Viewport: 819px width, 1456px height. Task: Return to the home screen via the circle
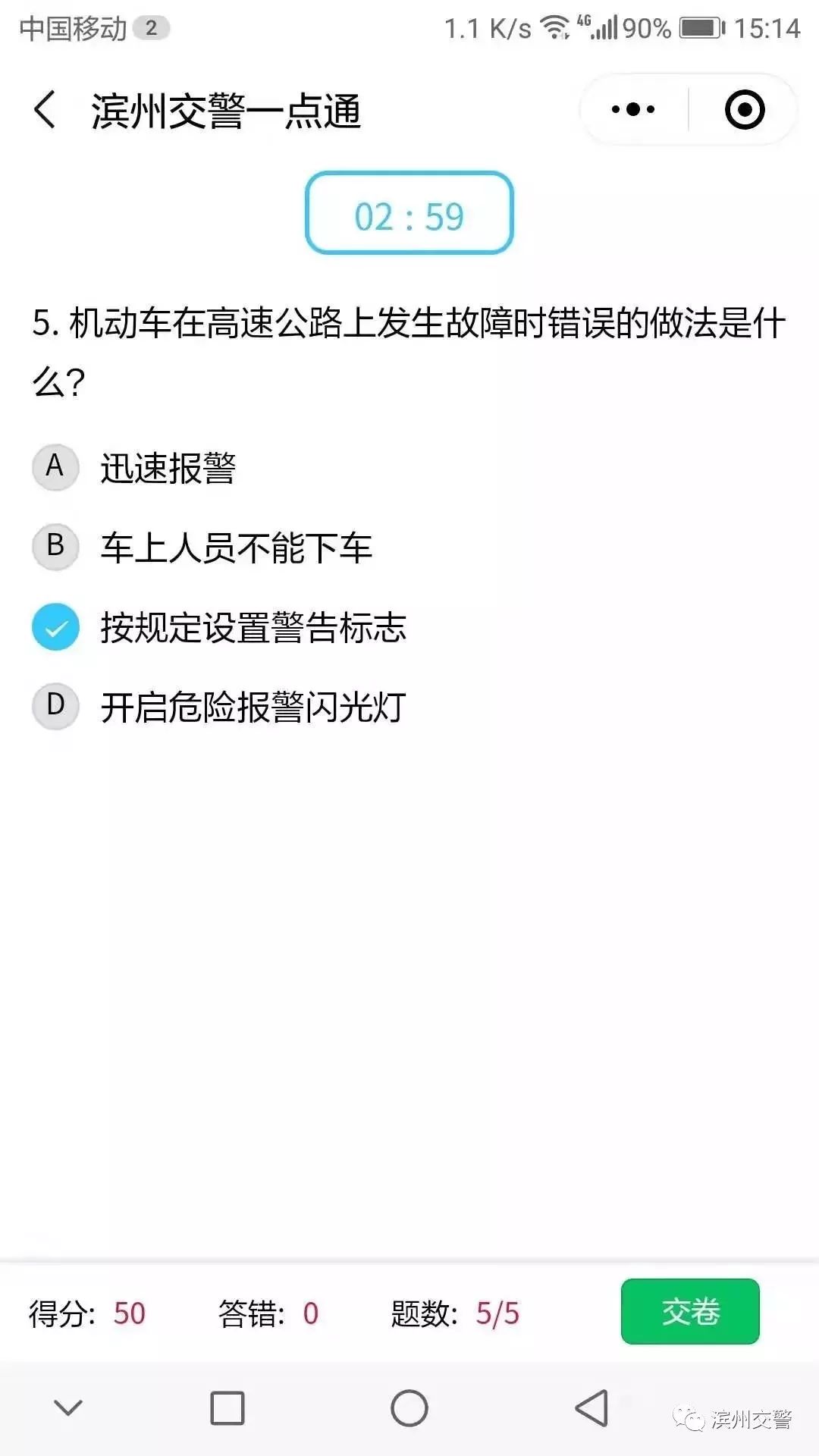click(409, 1408)
